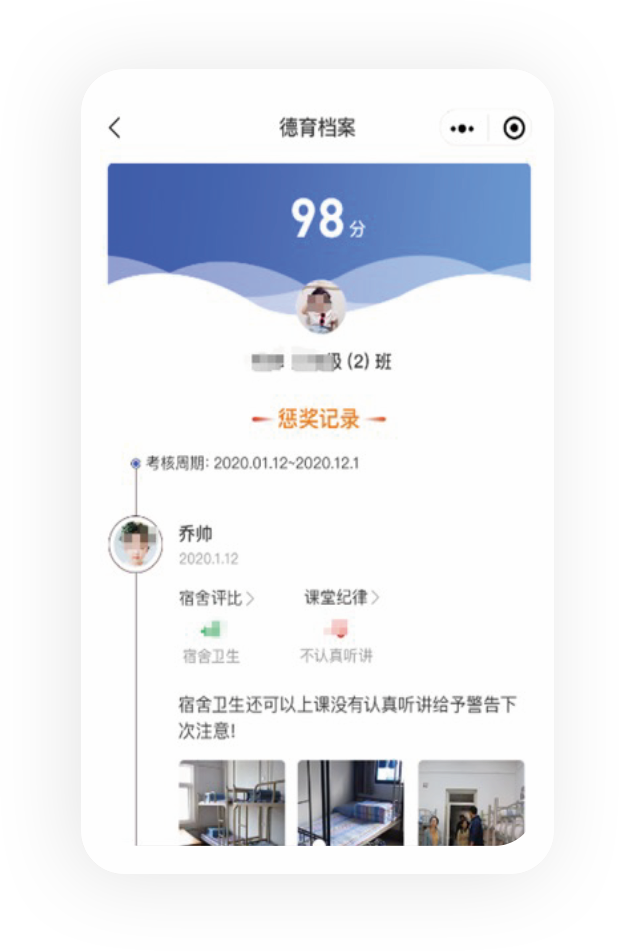Tap 乔帅's avatar in the record
Screen dimensions: 619x951
pyautogui.click(x=135, y=544)
